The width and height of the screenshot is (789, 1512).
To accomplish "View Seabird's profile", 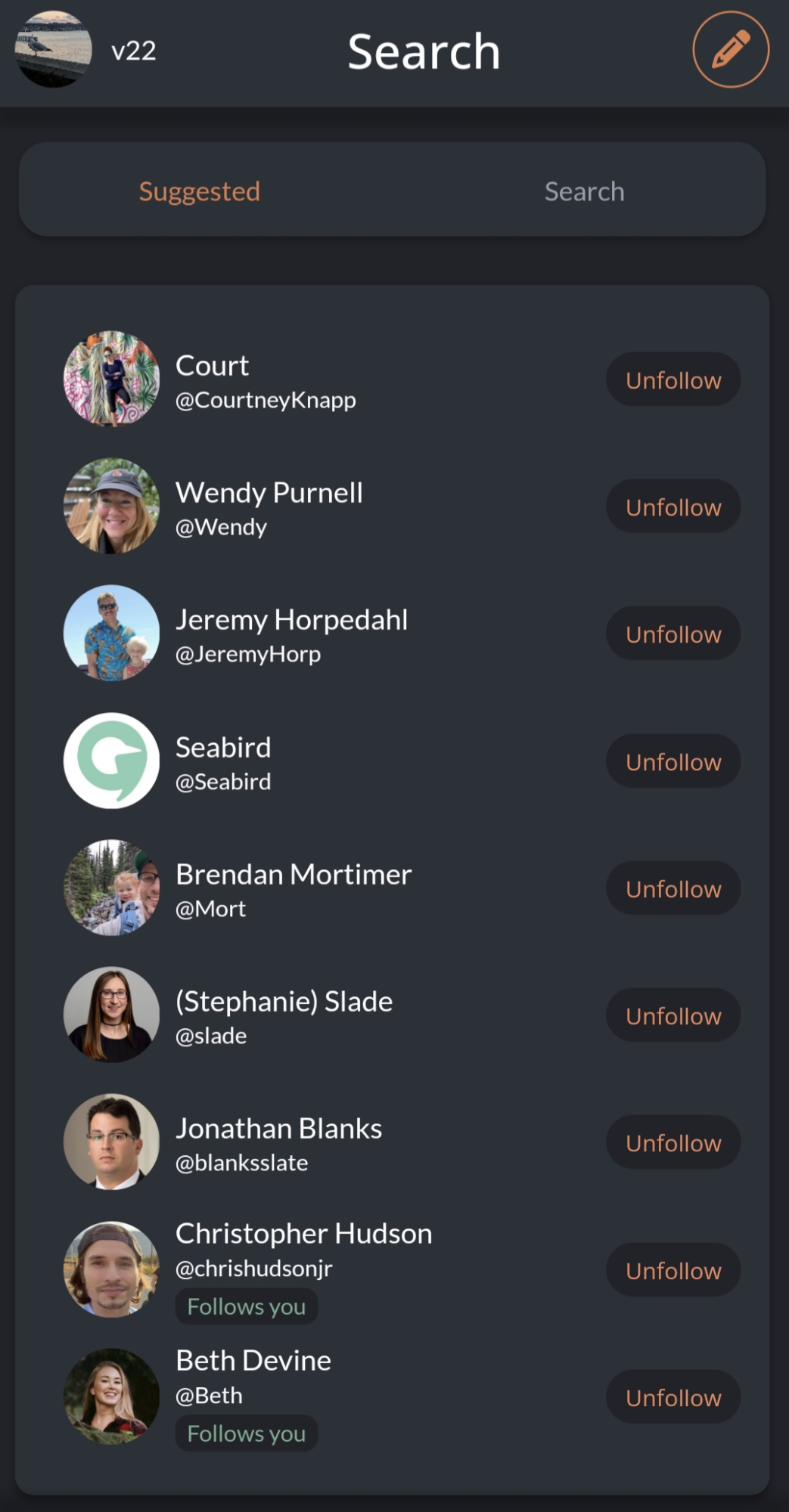I will tap(223, 748).
